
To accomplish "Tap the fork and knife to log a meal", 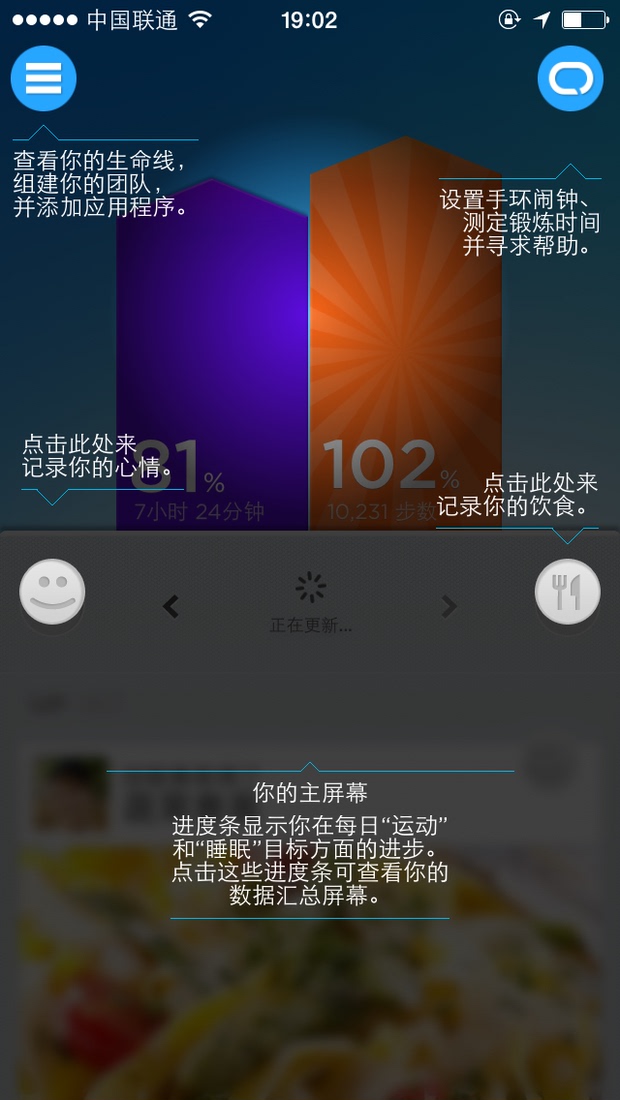I will click(567, 592).
